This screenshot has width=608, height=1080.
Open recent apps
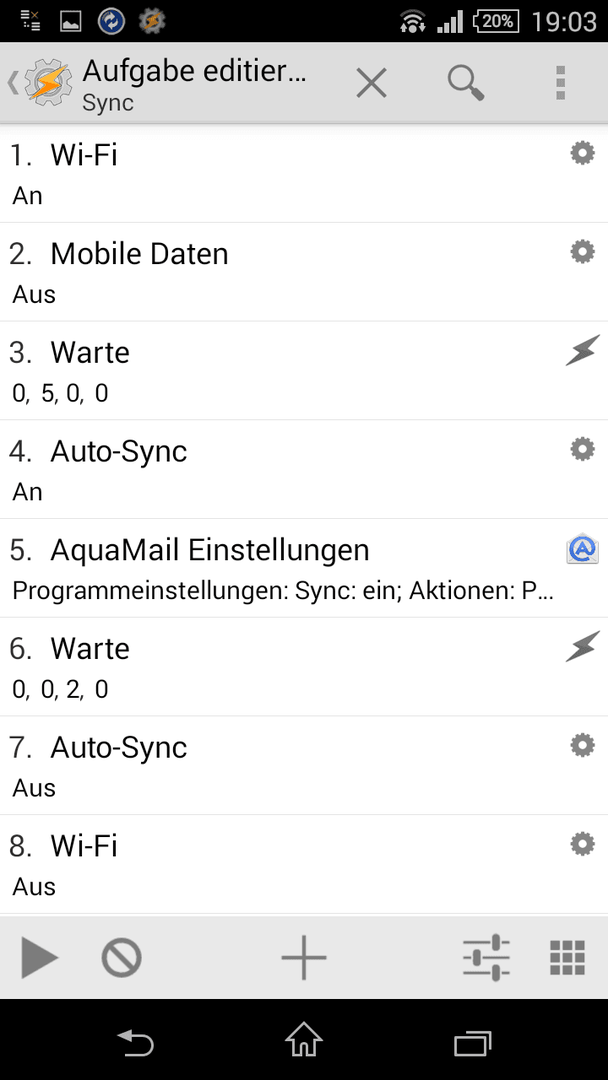[473, 1042]
